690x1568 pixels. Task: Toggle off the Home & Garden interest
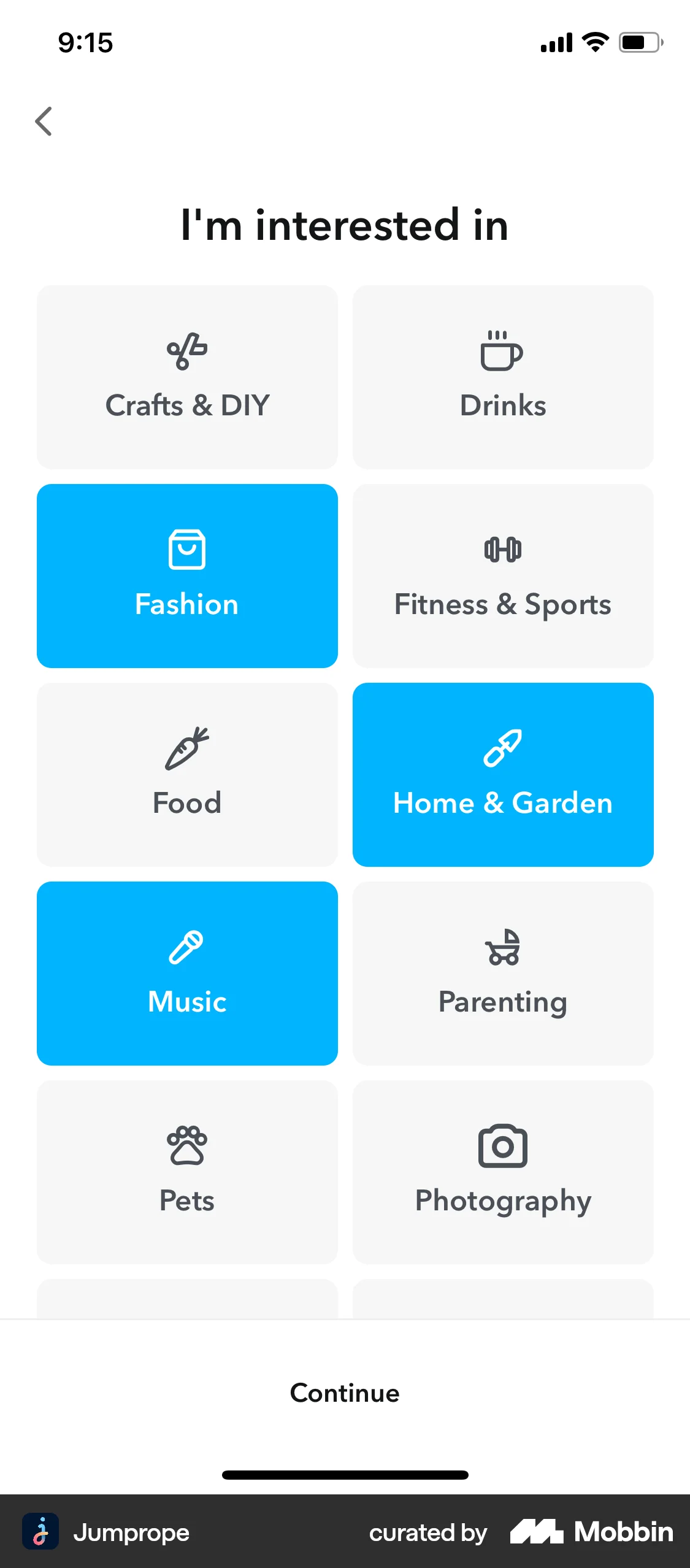[503, 775]
